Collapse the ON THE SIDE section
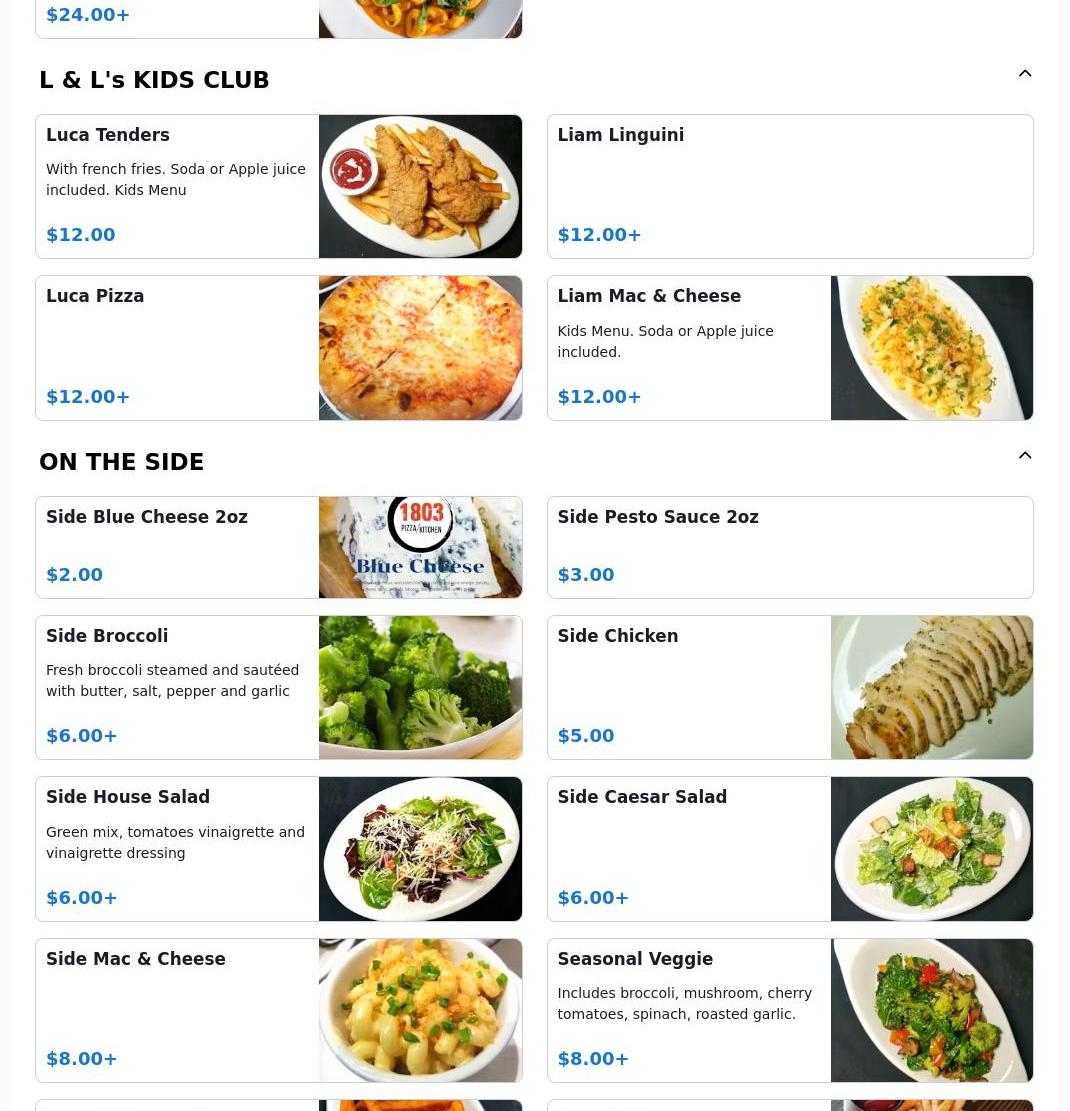This screenshot has width=1070, height=1111. (x=1025, y=456)
